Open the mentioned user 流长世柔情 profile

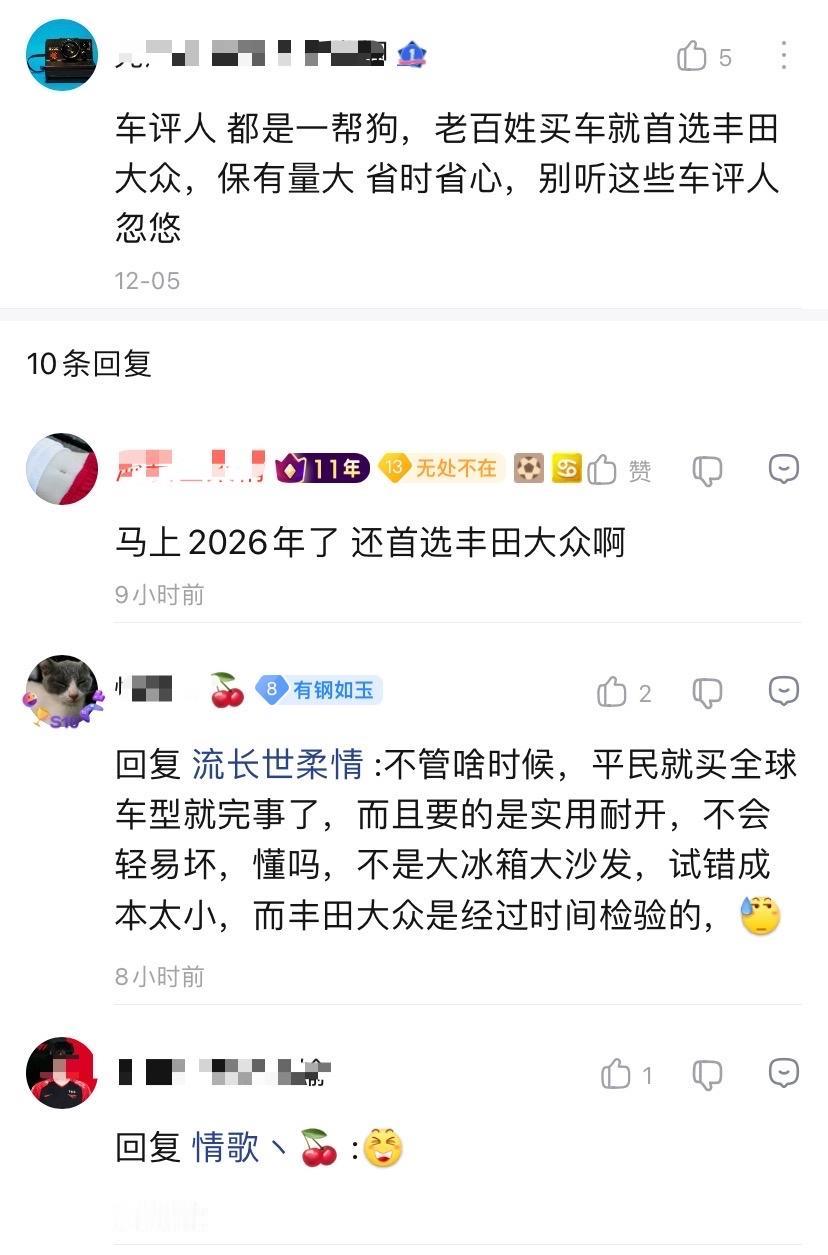(x=277, y=763)
